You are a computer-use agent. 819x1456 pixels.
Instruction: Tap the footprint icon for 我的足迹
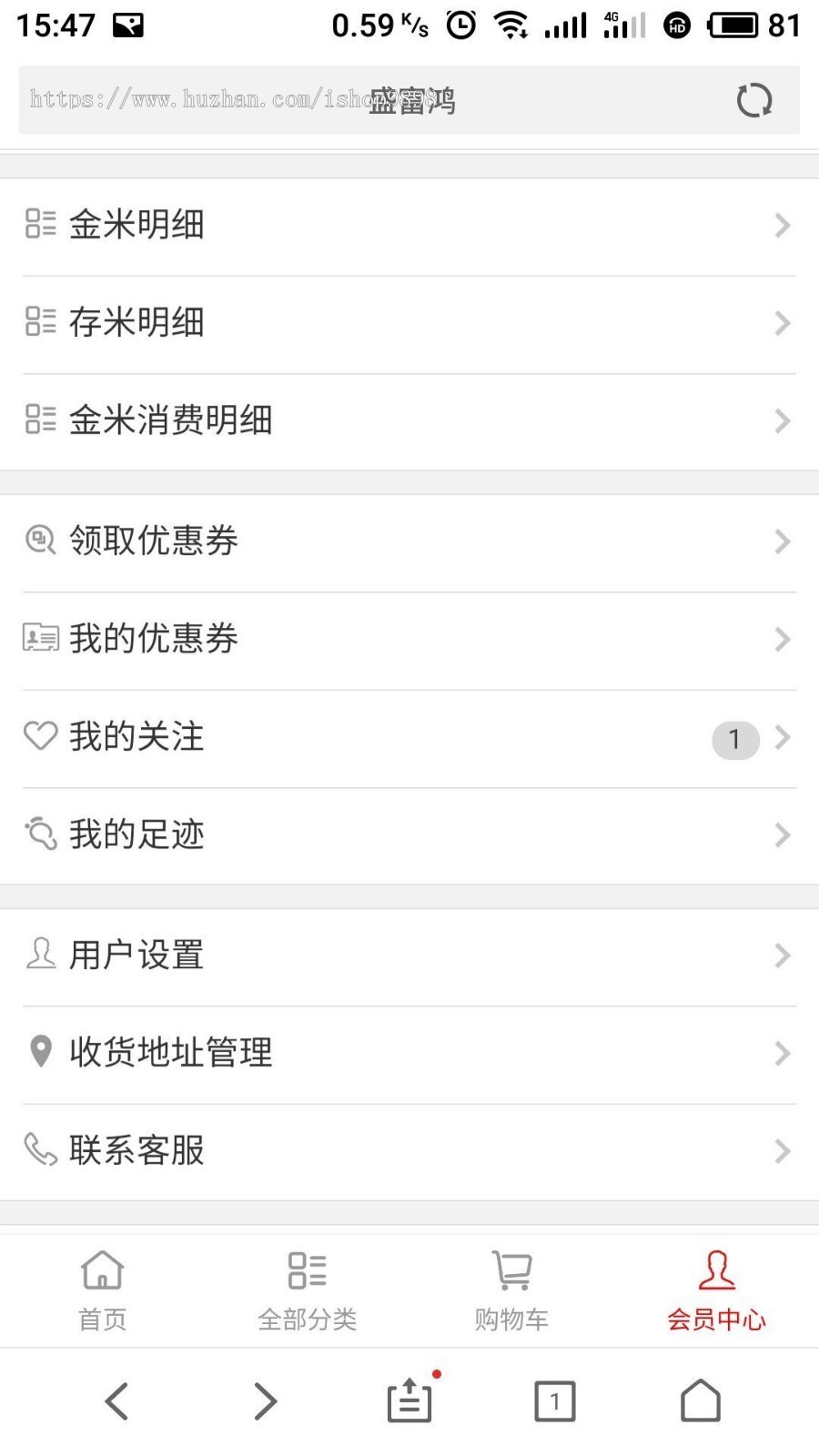(x=40, y=833)
